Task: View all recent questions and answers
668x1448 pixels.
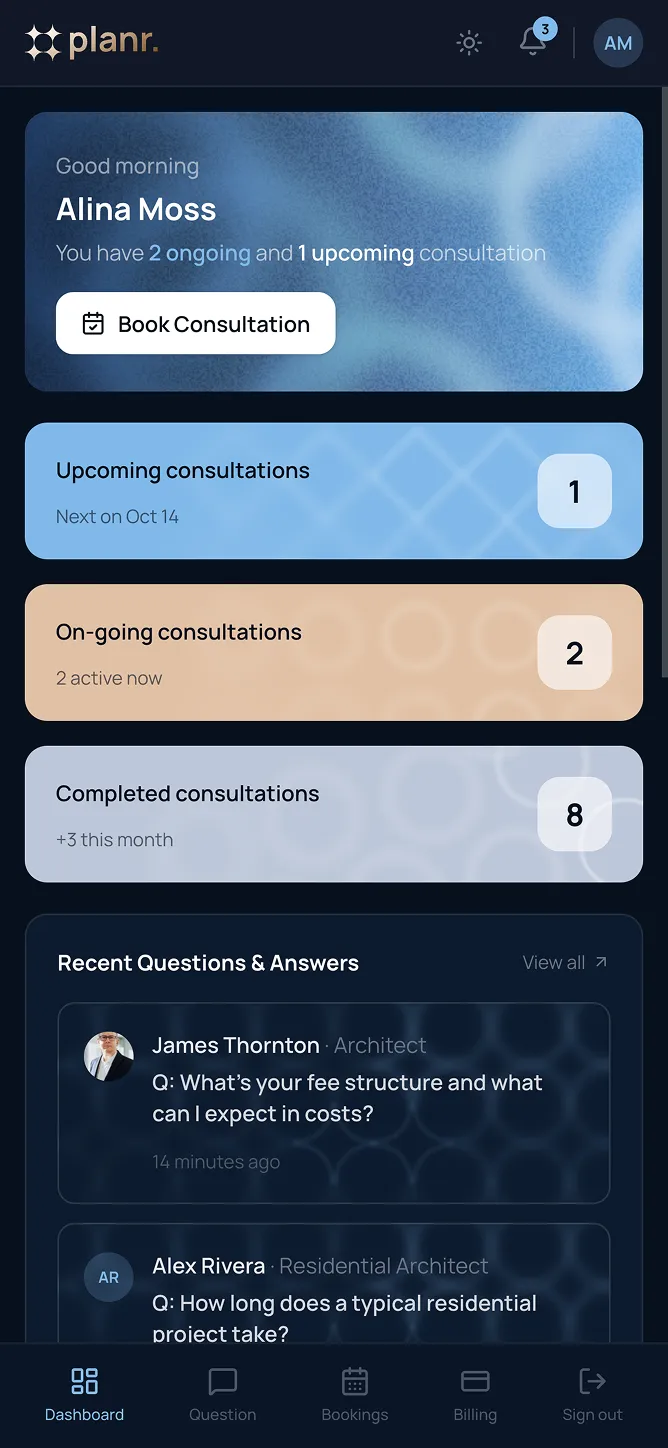Action: (565, 963)
